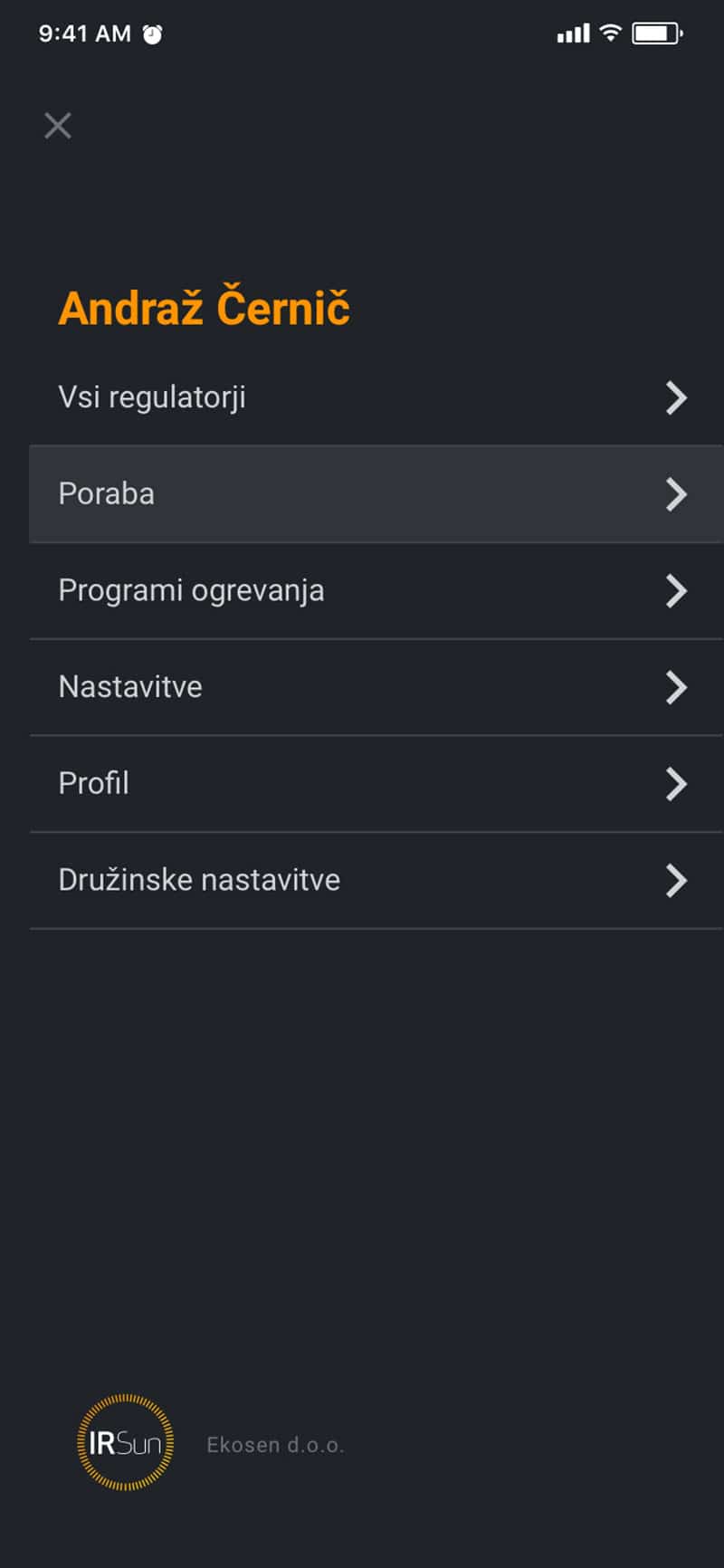
Task: Go to the Poraba section
Action: [376, 494]
